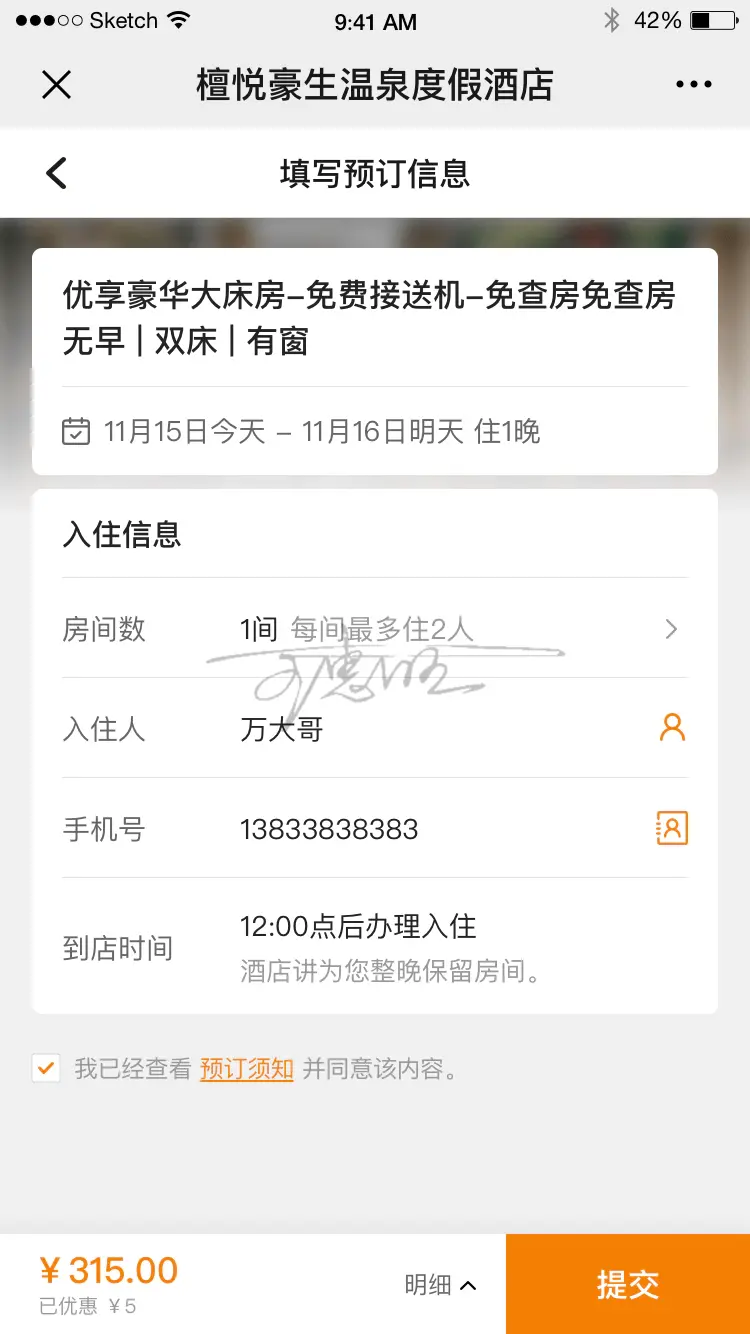Go back from 填写预订信息 page
Image resolution: width=750 pixels, height=1334 pixels.
click(57, 173)
